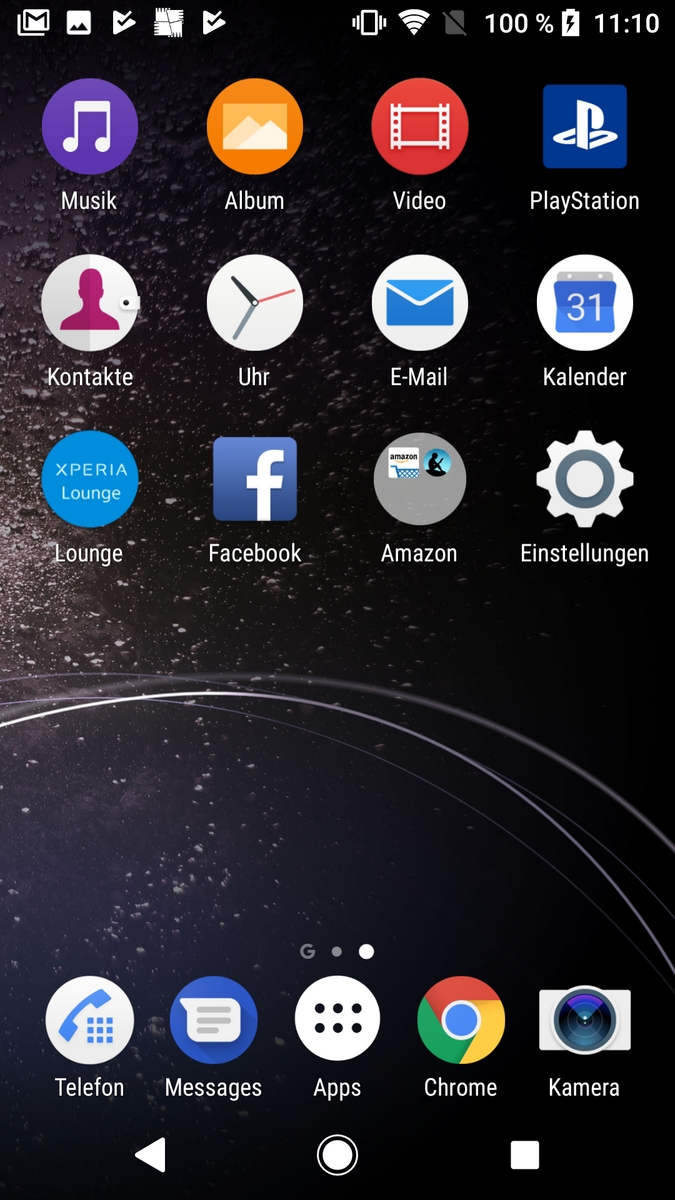This screenshot has width=675, height=1200.
Task: Launch Xperia Lounge
Action: [89, 479]
